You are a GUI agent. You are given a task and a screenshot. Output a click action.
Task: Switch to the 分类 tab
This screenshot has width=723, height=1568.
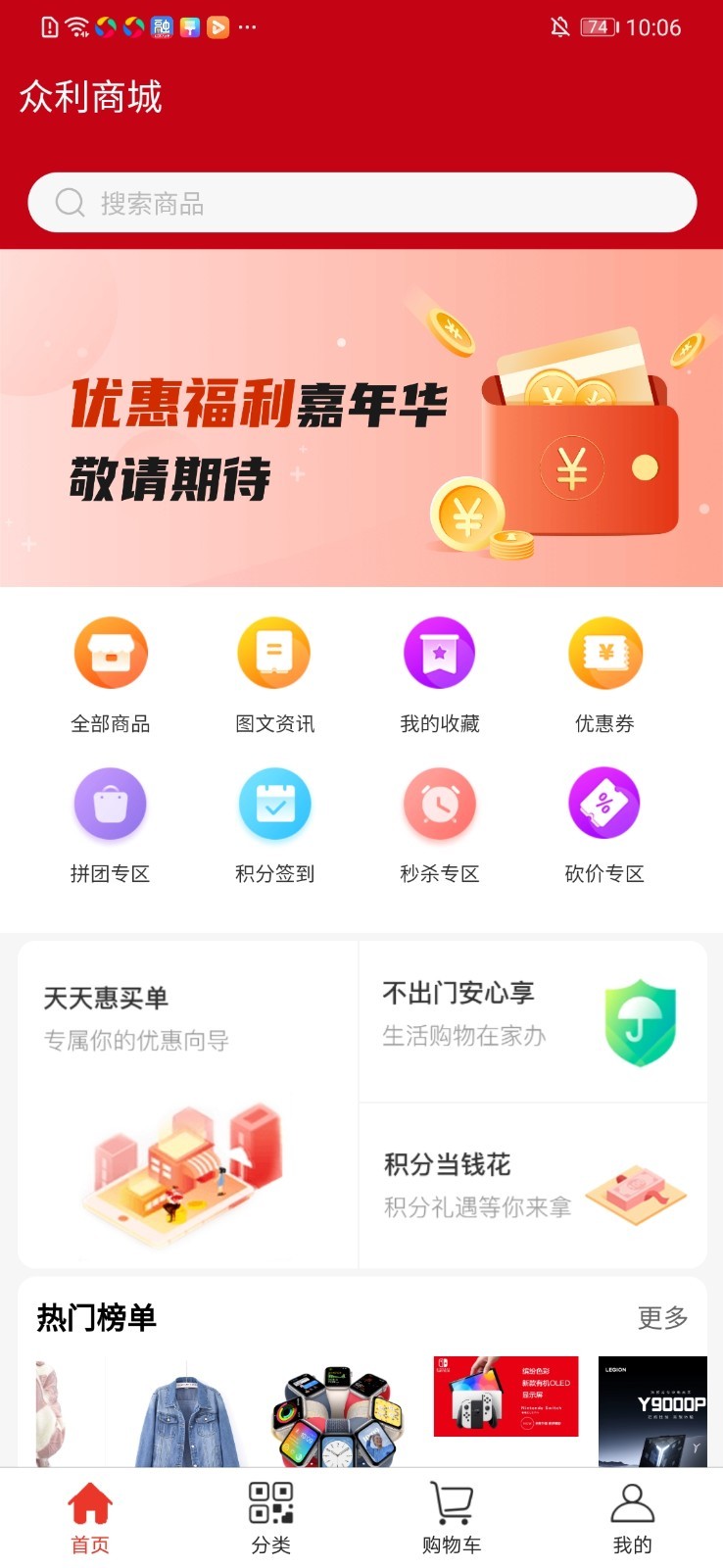point(271,1517)
